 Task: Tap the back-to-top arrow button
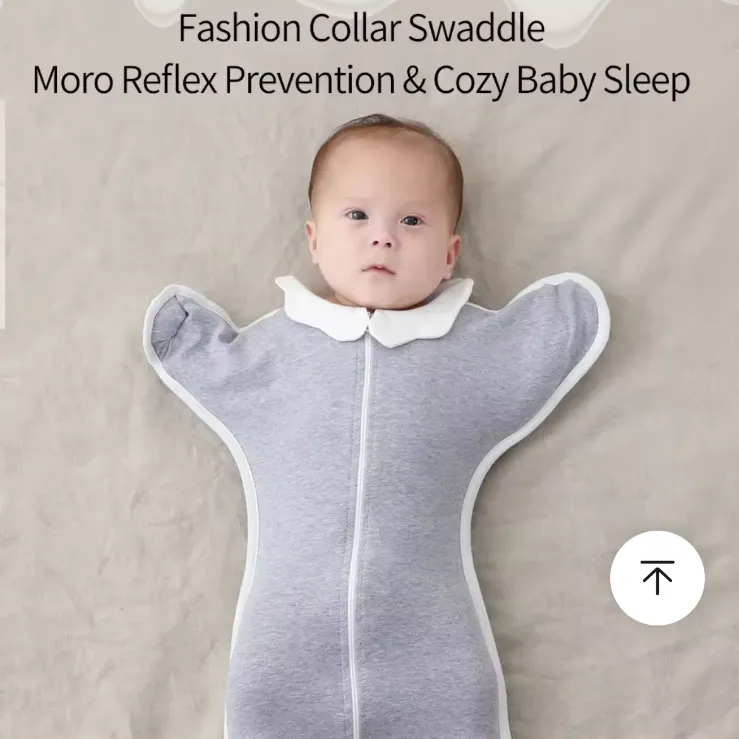[657, 578]
